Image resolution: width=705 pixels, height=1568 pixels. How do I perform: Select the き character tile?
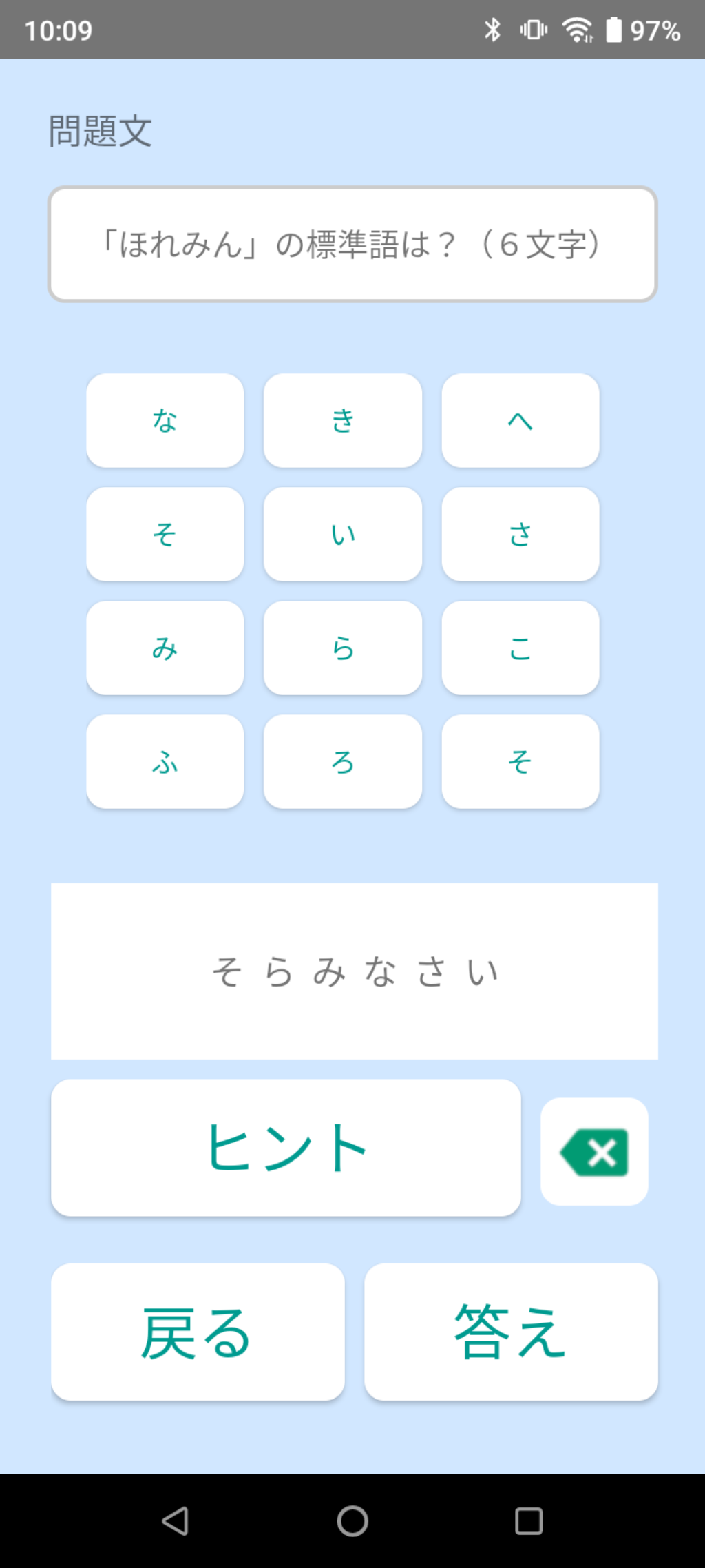click(342, 420)
